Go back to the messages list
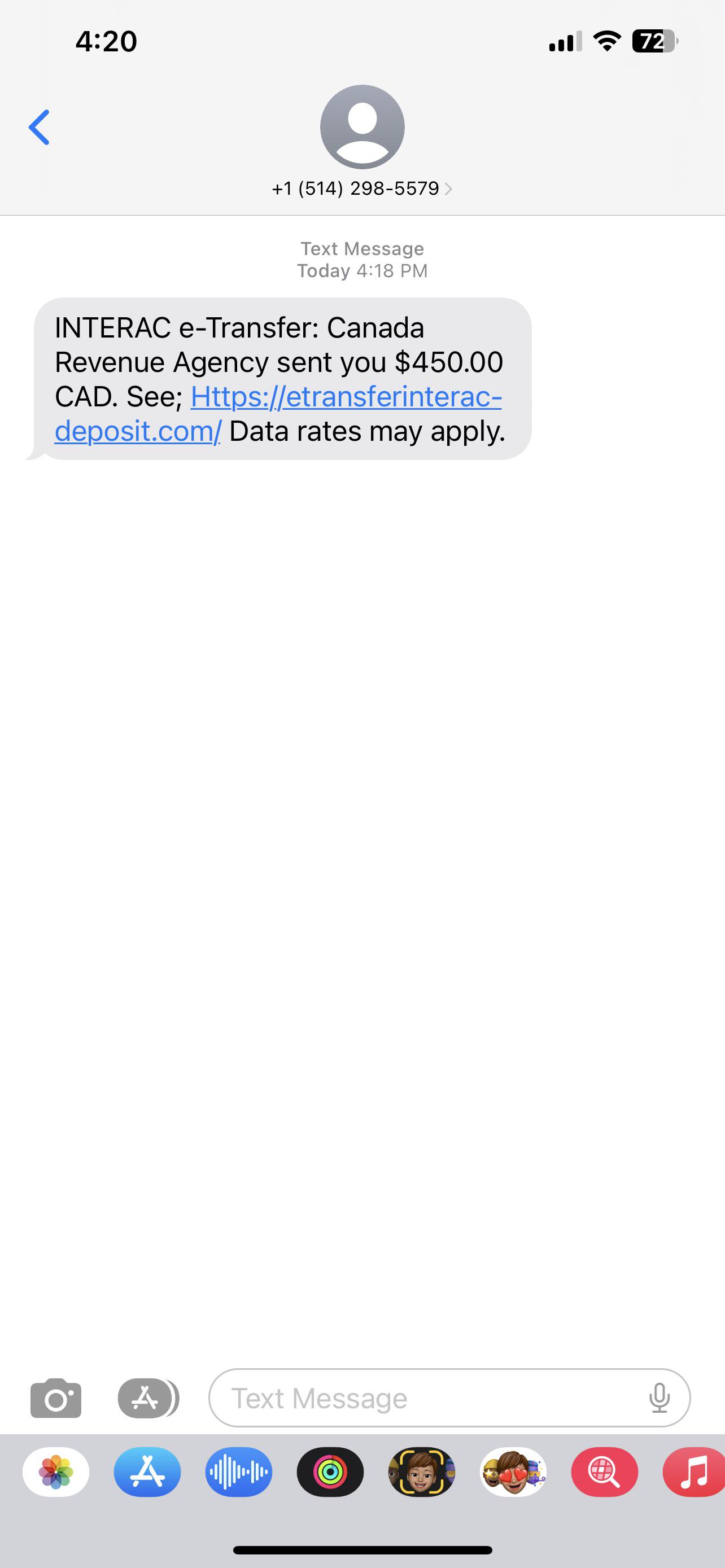 click(x=39, y=127)
